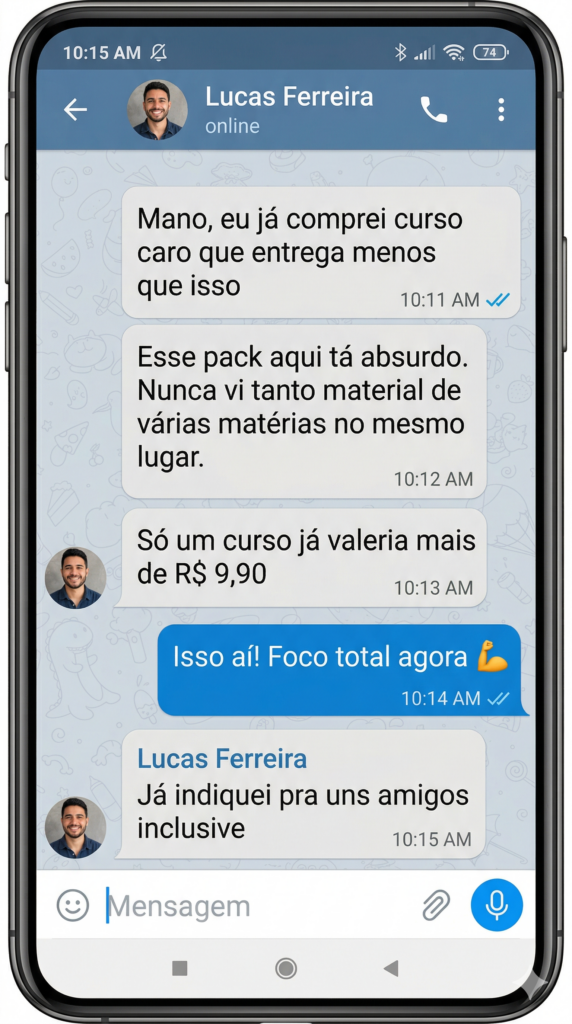Screen dimensions: 572x1024
Task: Tap the microphone button
Action: coord(497,904)
